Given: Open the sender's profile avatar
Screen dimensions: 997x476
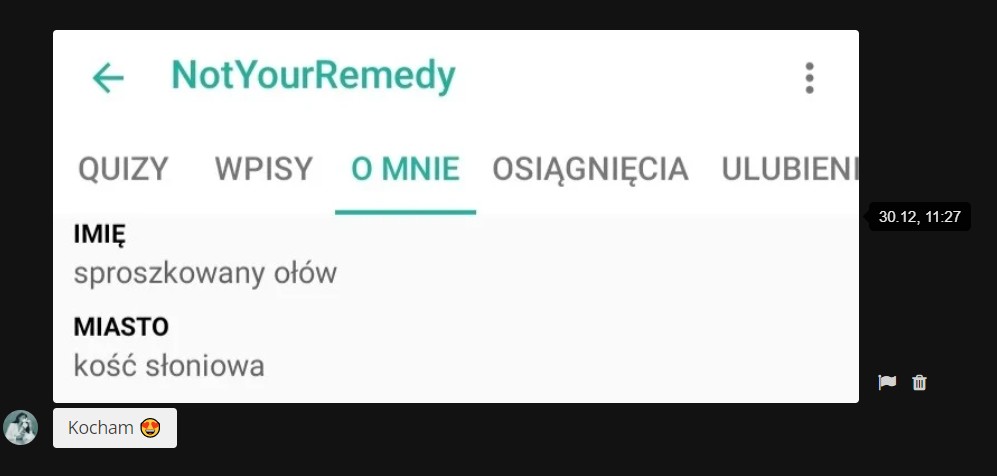Looking at the screenshot, I should tap(20, 427).
